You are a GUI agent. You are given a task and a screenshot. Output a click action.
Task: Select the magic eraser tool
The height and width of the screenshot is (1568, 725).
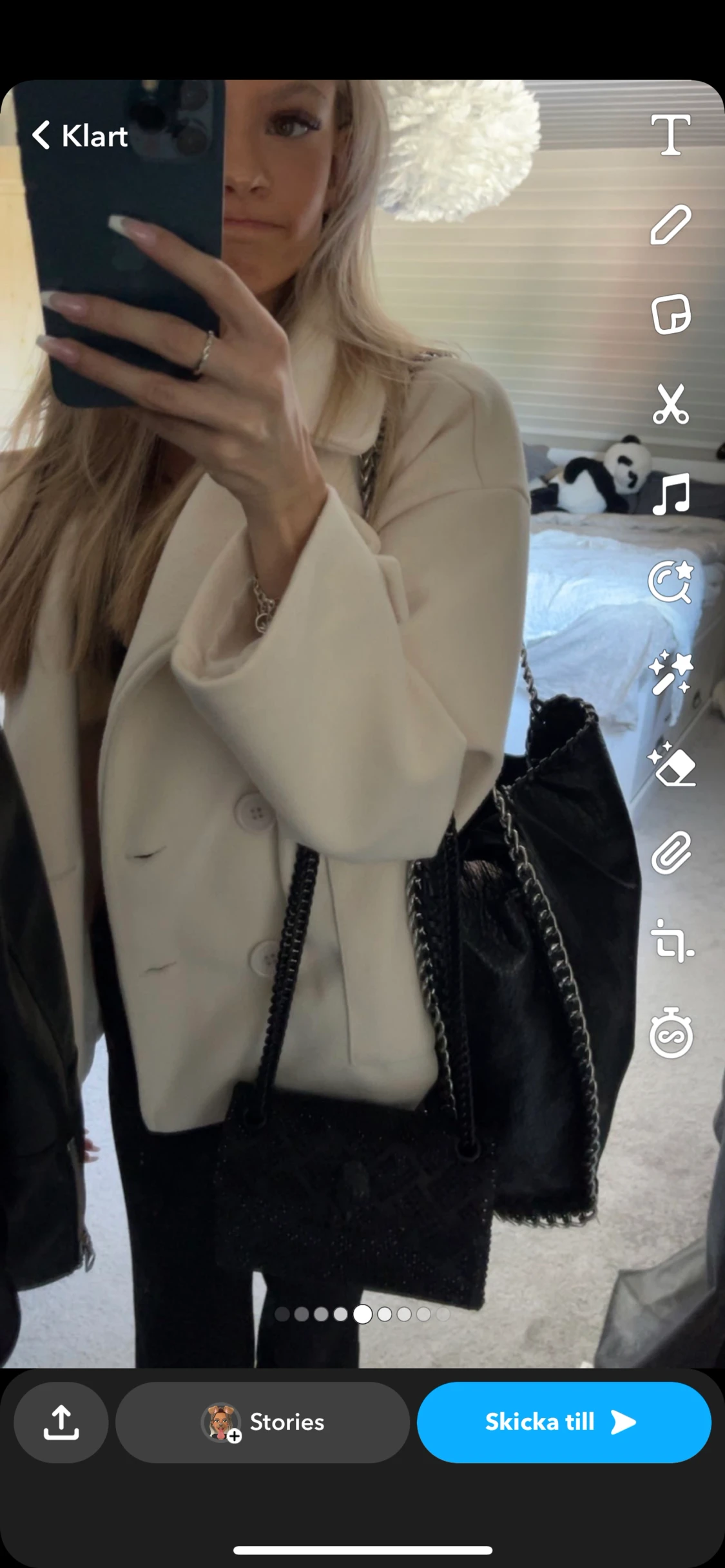click(671, 763)
